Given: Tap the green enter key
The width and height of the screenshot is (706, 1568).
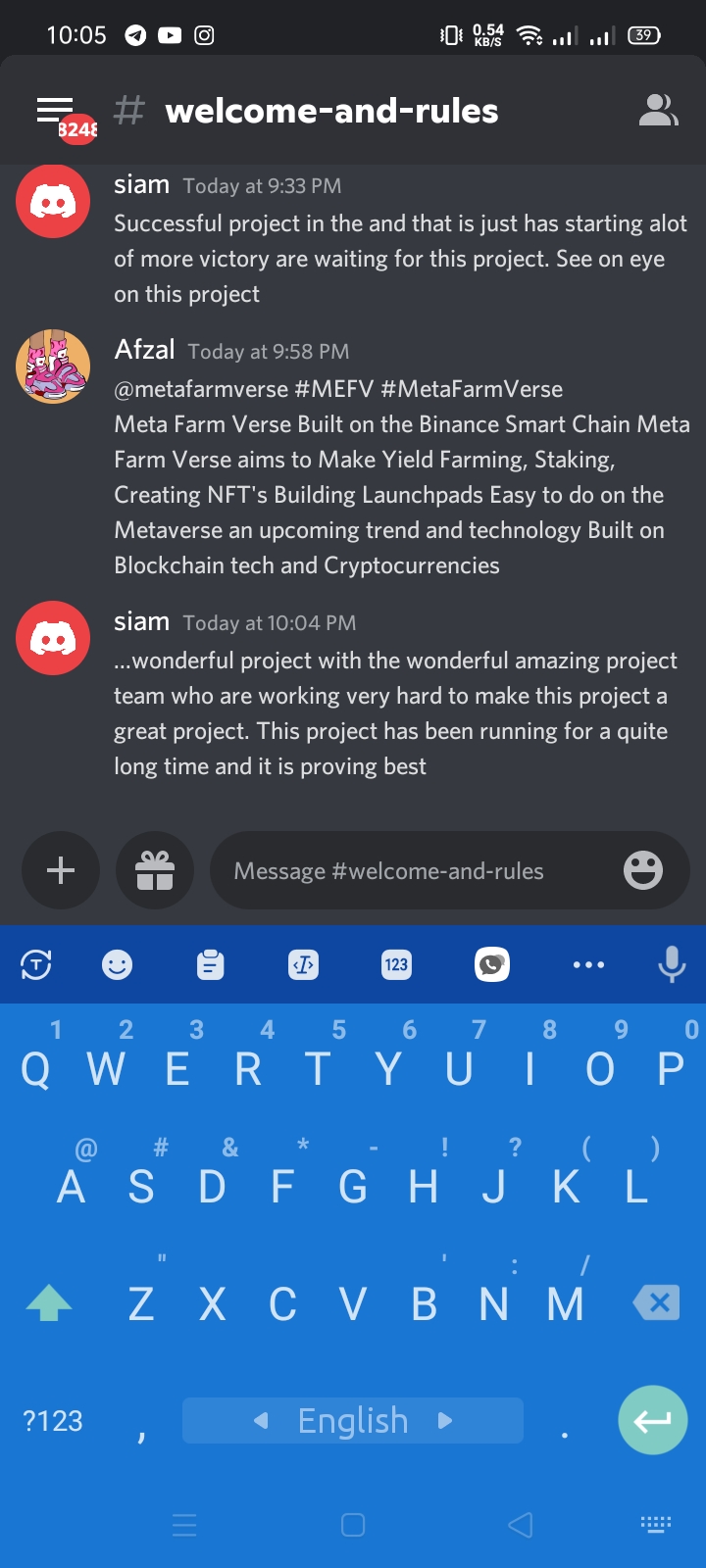Looking at the screenshot, I should (x=652, y=1420).
